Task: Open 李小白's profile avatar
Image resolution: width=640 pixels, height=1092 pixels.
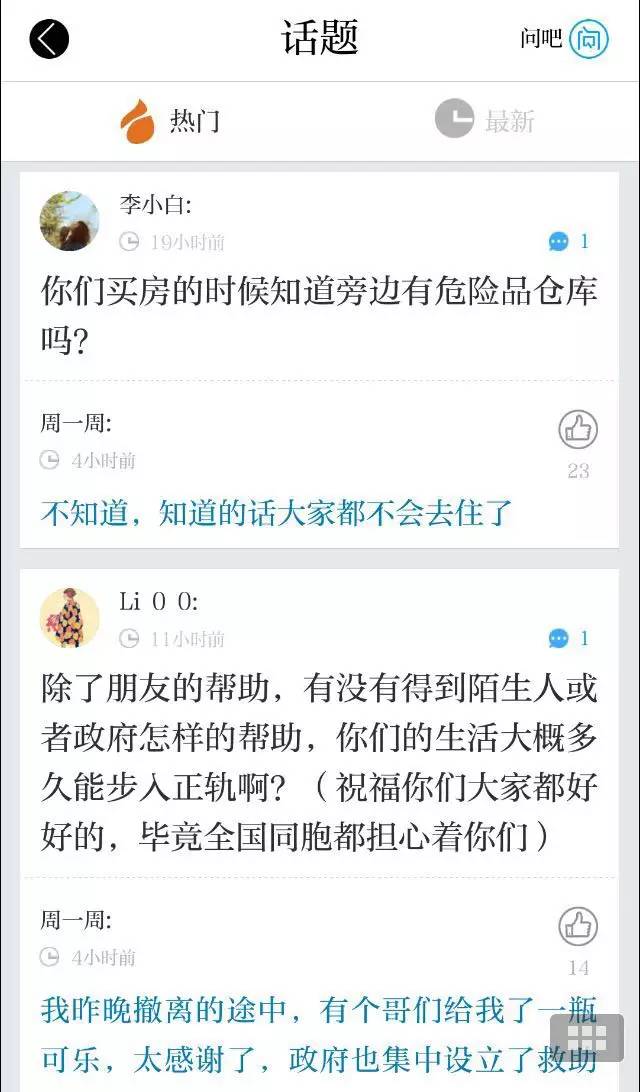Action: tap(69, 221)
